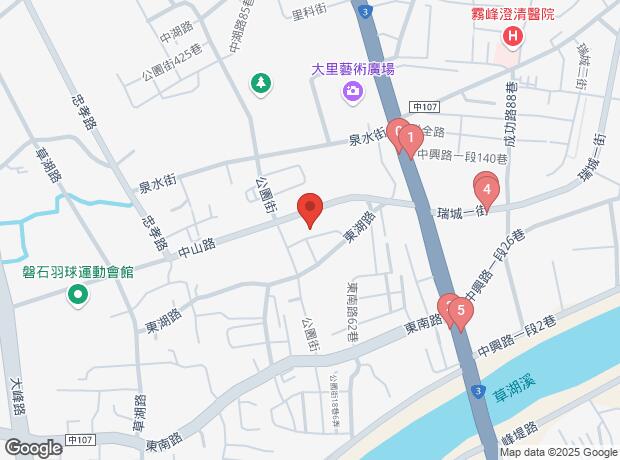Tap the unnumbered red pin near 中山路

click(311, 209)
